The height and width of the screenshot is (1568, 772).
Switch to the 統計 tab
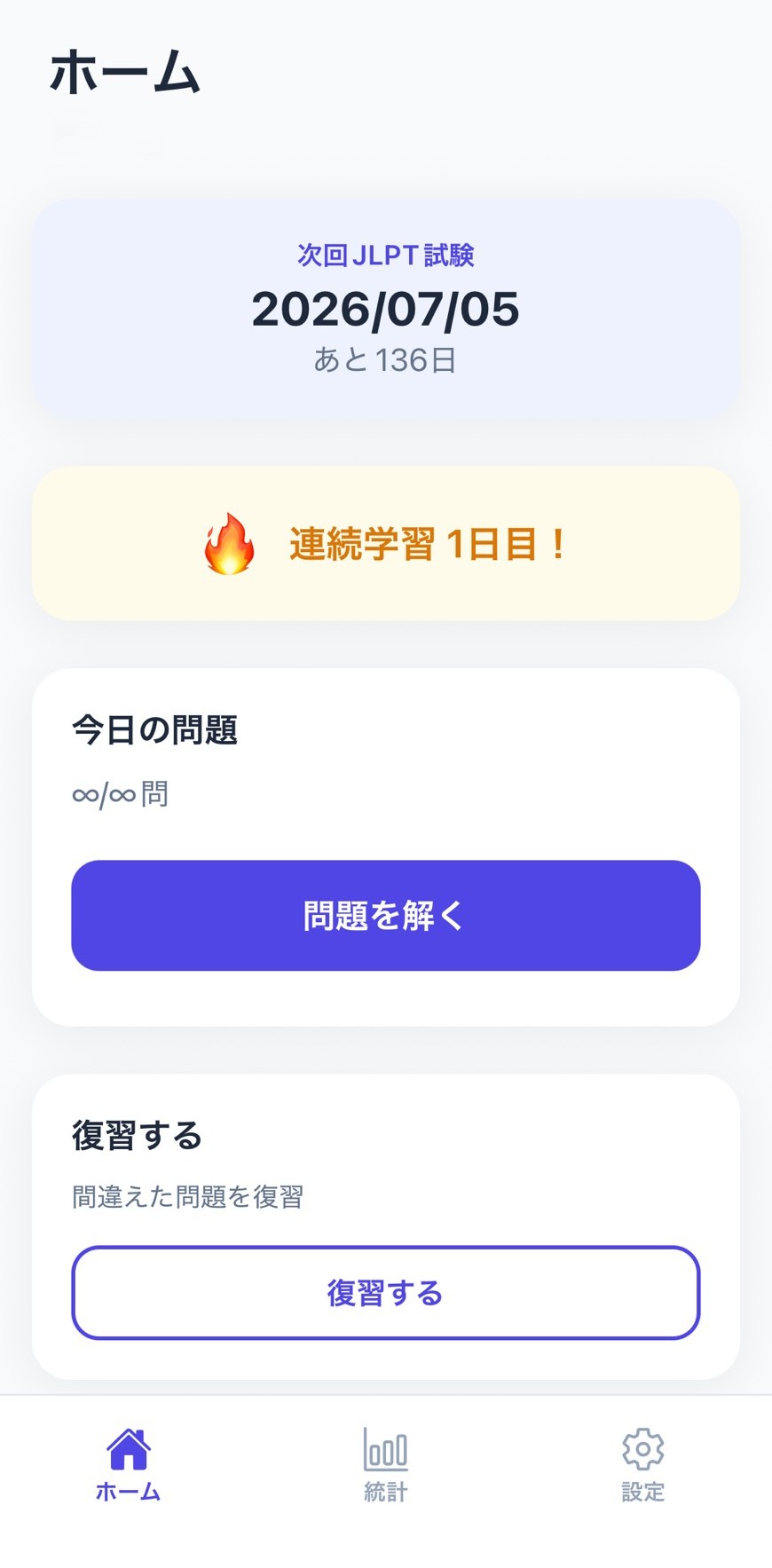click(x=385, y=1464)
